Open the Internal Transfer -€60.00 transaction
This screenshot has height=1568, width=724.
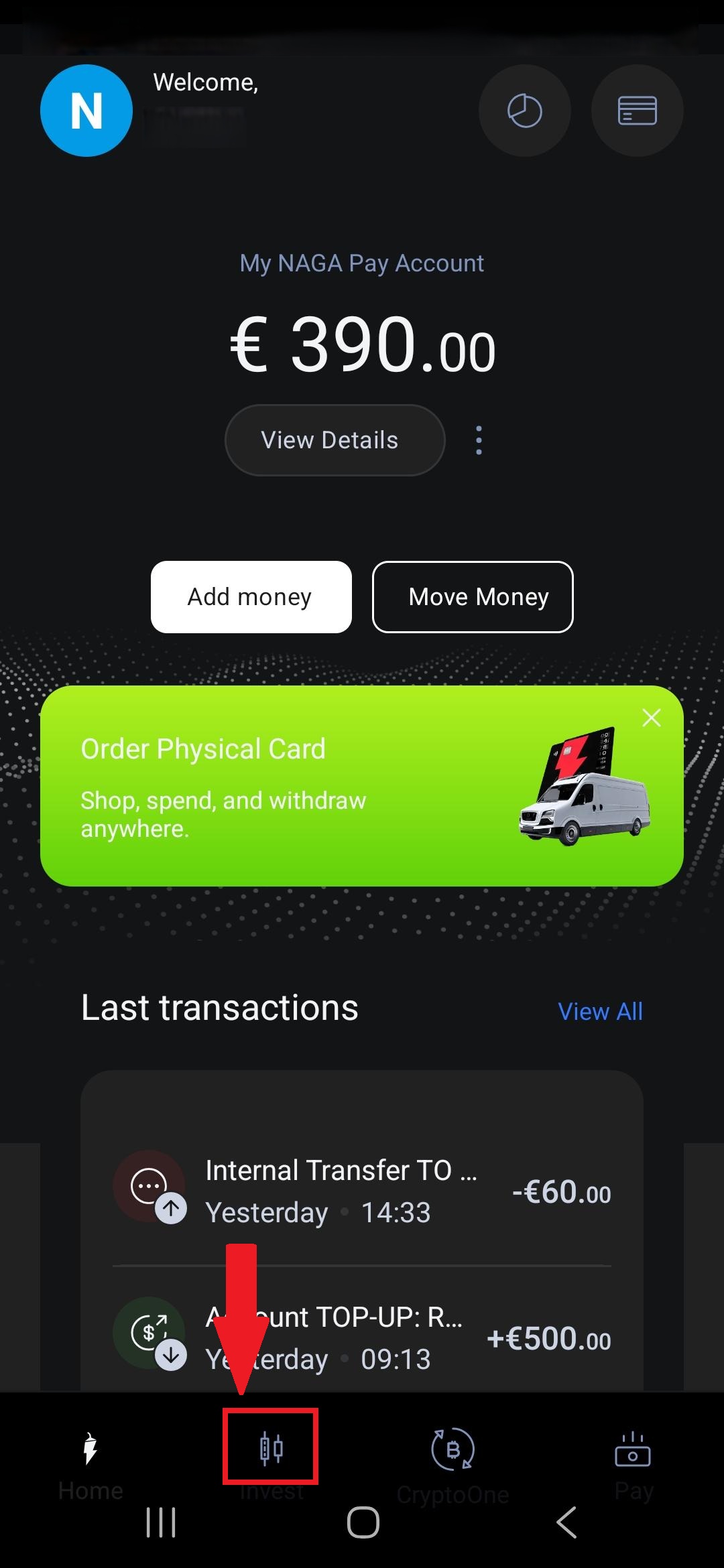click(x=362, y=1191)
